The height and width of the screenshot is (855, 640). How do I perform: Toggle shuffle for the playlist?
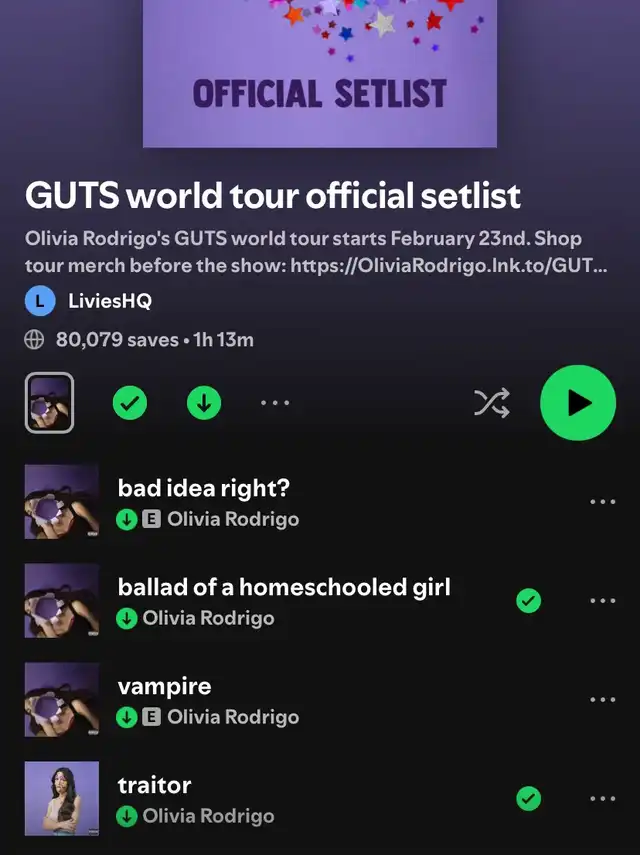click(x=491, y=403)
